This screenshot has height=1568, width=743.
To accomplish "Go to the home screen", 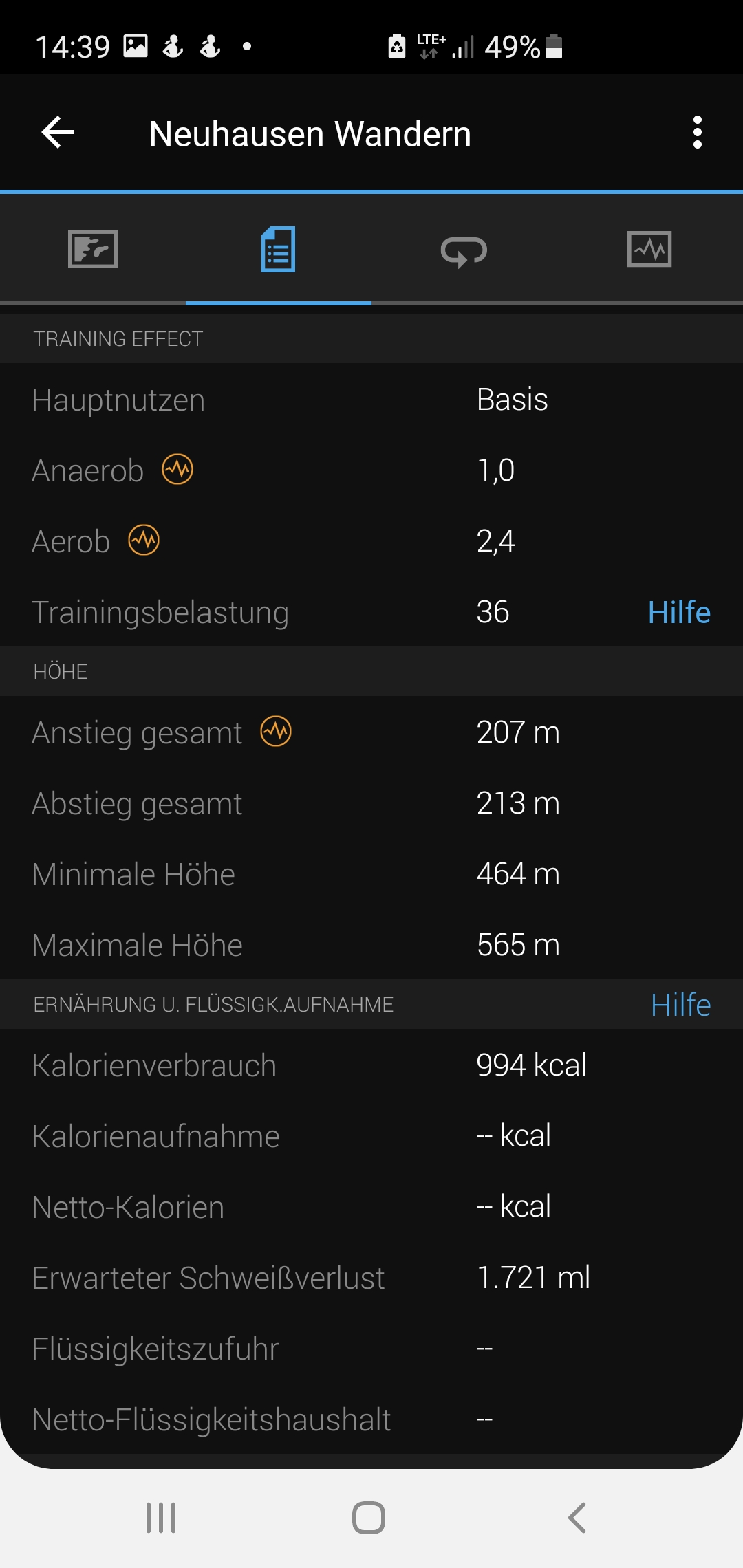I will pyautogui.click(x=369, y=1518).
